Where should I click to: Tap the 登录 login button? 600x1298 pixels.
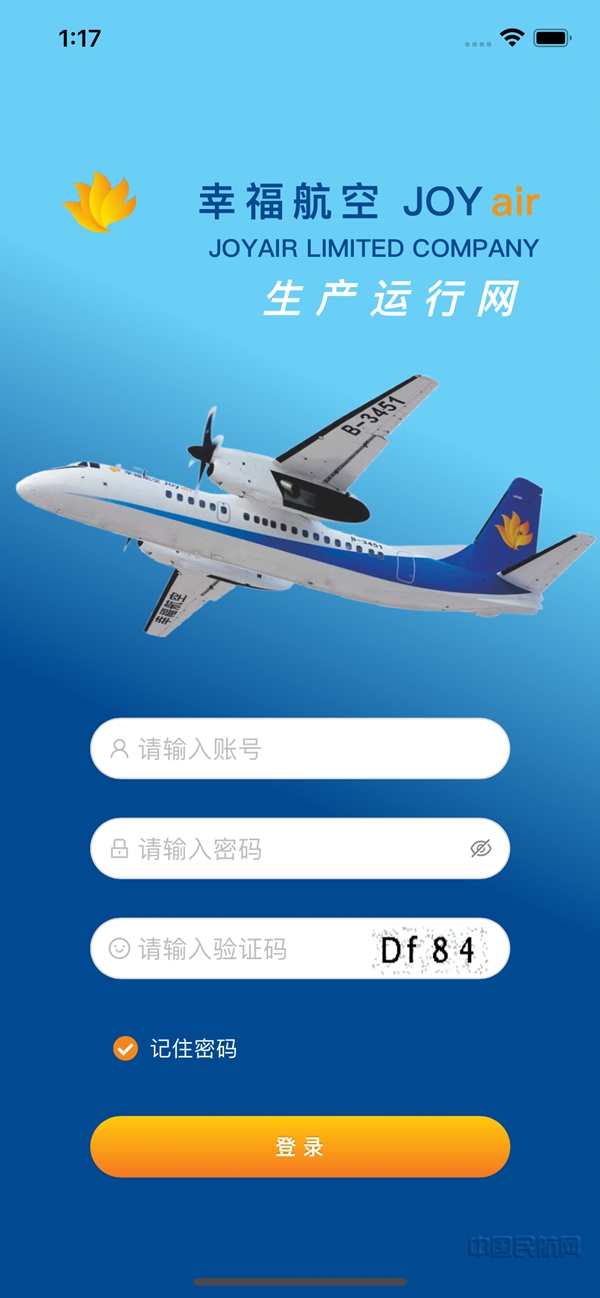pos(300,1147)
